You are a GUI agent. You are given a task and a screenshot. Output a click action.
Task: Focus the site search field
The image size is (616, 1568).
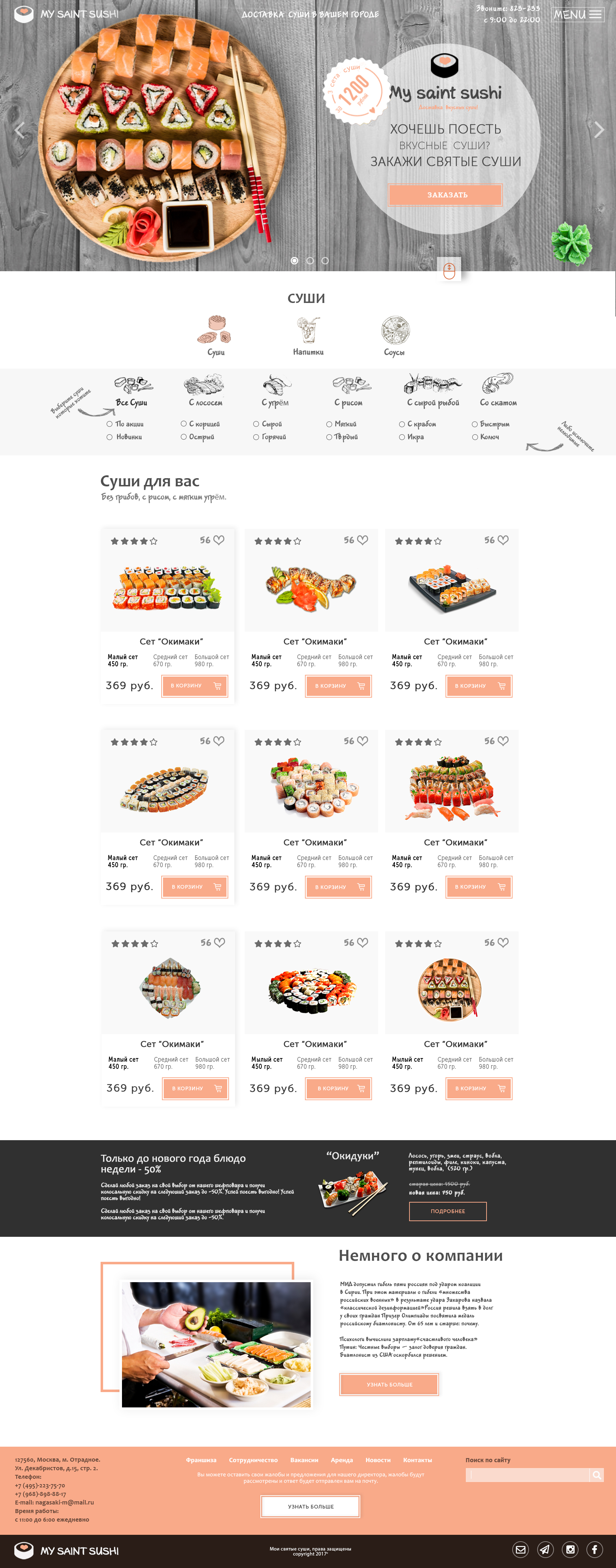[x=527, y=1475]
